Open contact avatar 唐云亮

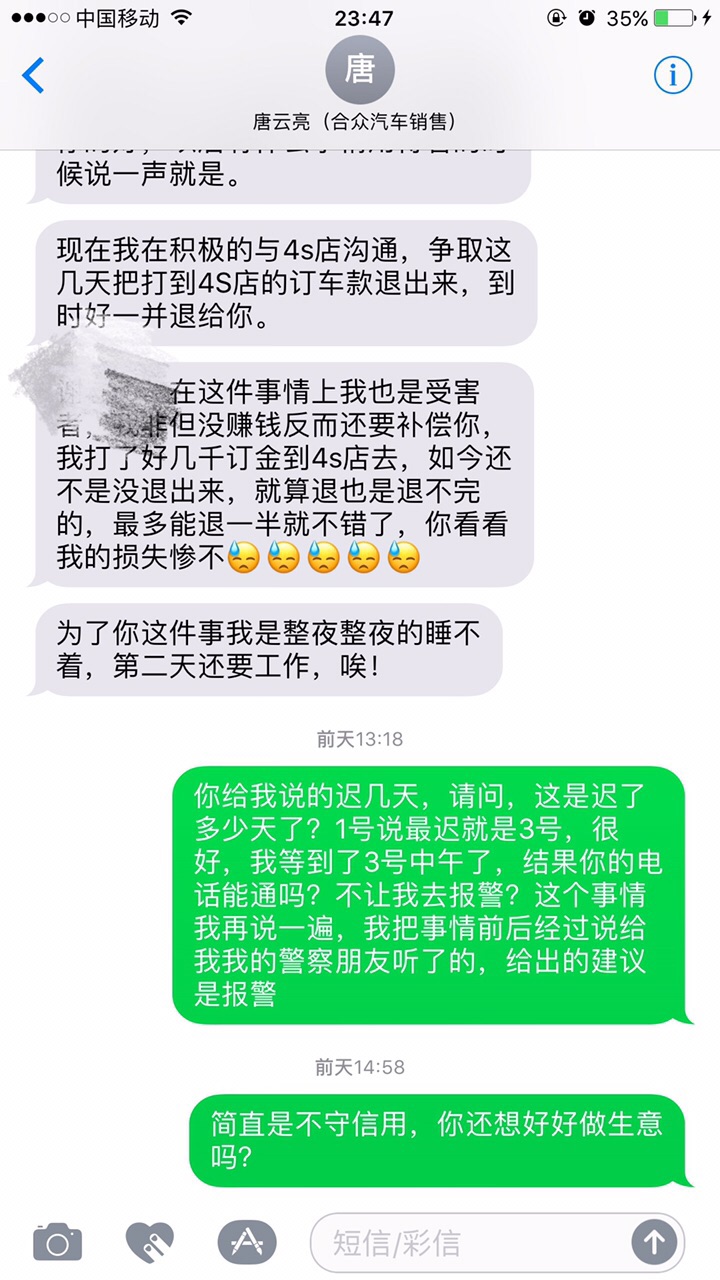click(360, 70)
